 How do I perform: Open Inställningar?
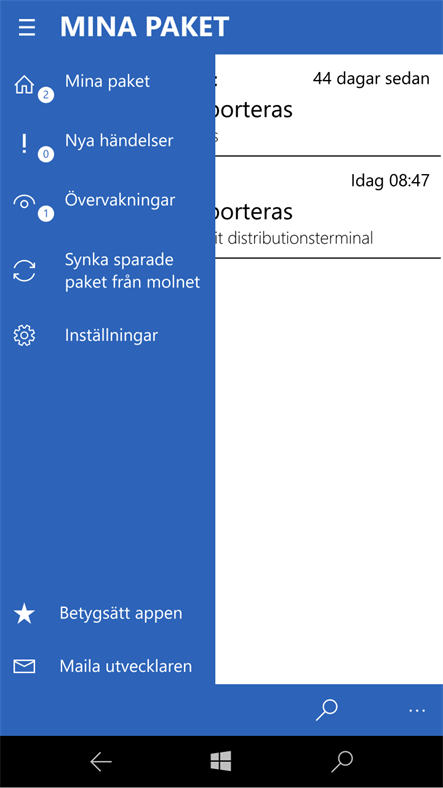(107, 335)
